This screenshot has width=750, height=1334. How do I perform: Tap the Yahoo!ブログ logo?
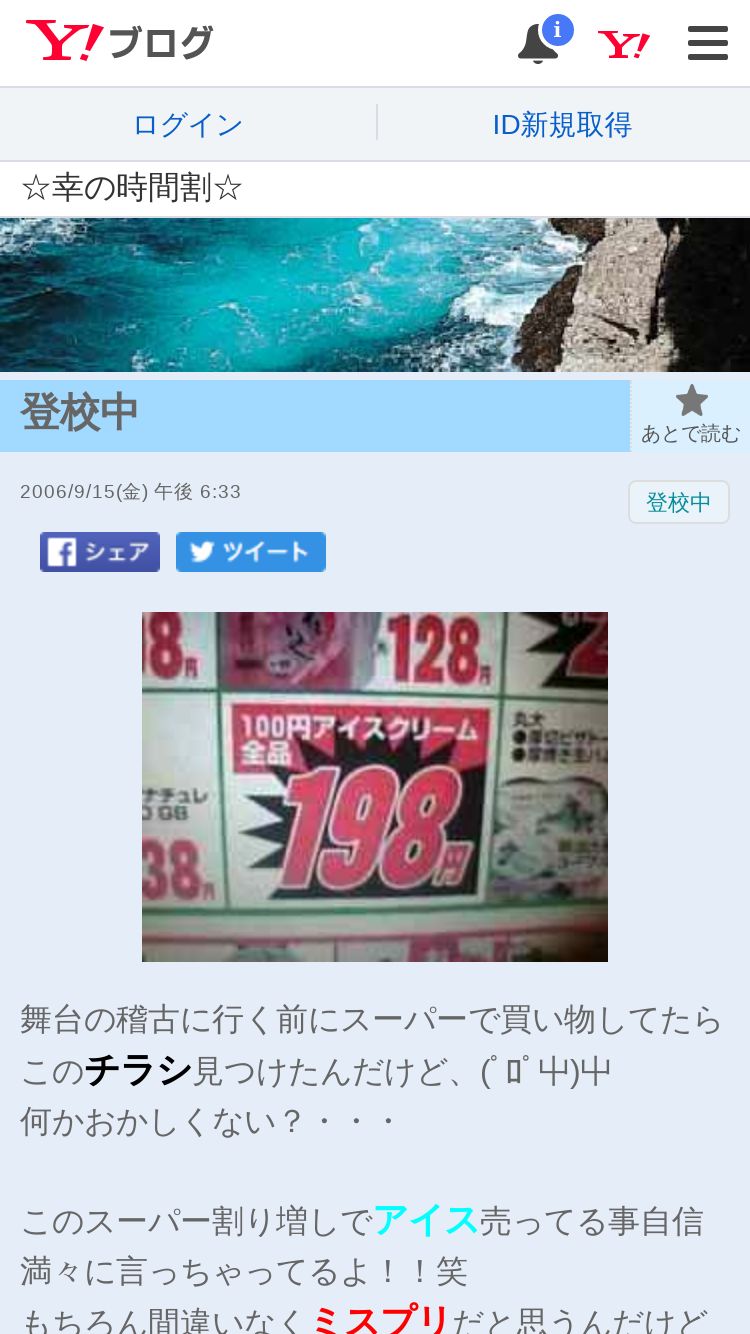[x=119, y=42]
